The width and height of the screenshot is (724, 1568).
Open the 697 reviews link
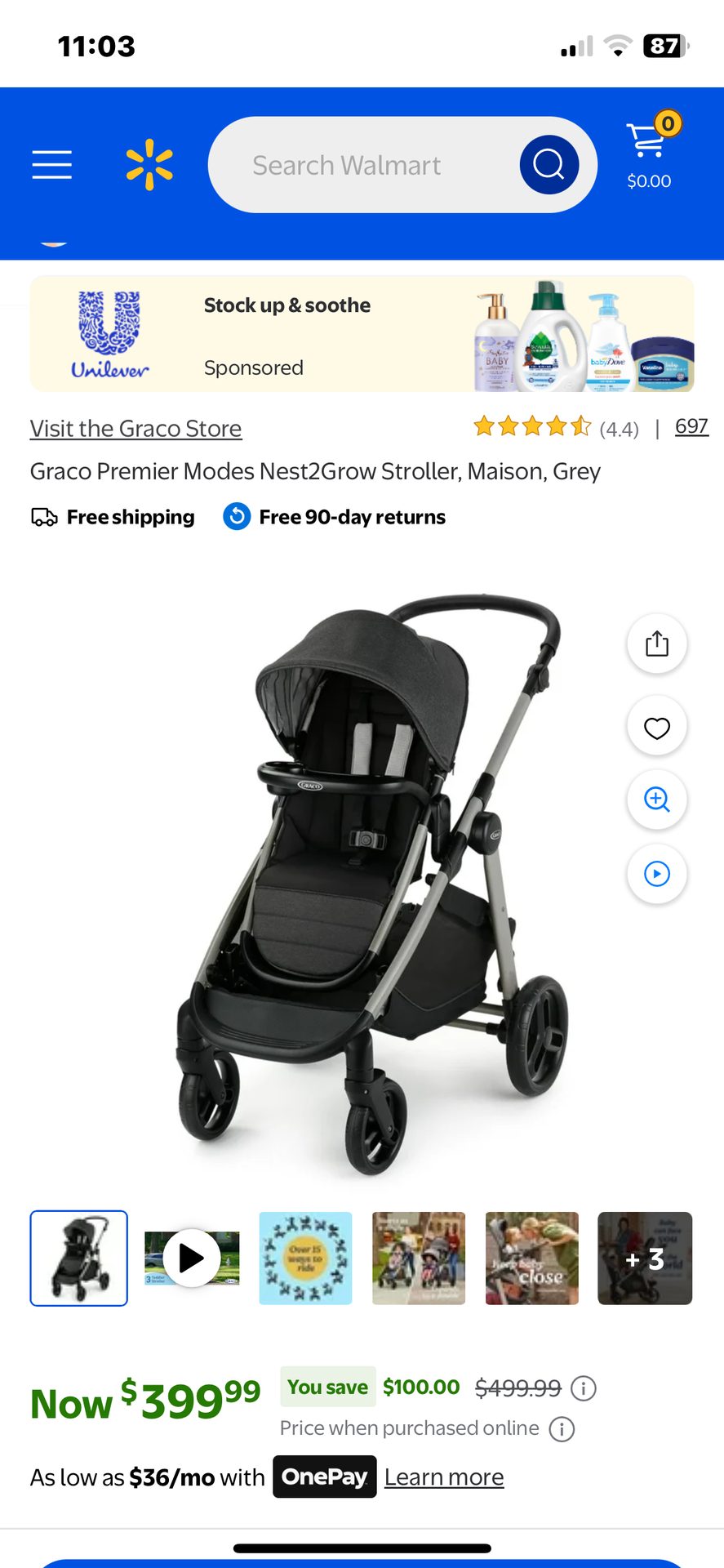click(691, 426)
